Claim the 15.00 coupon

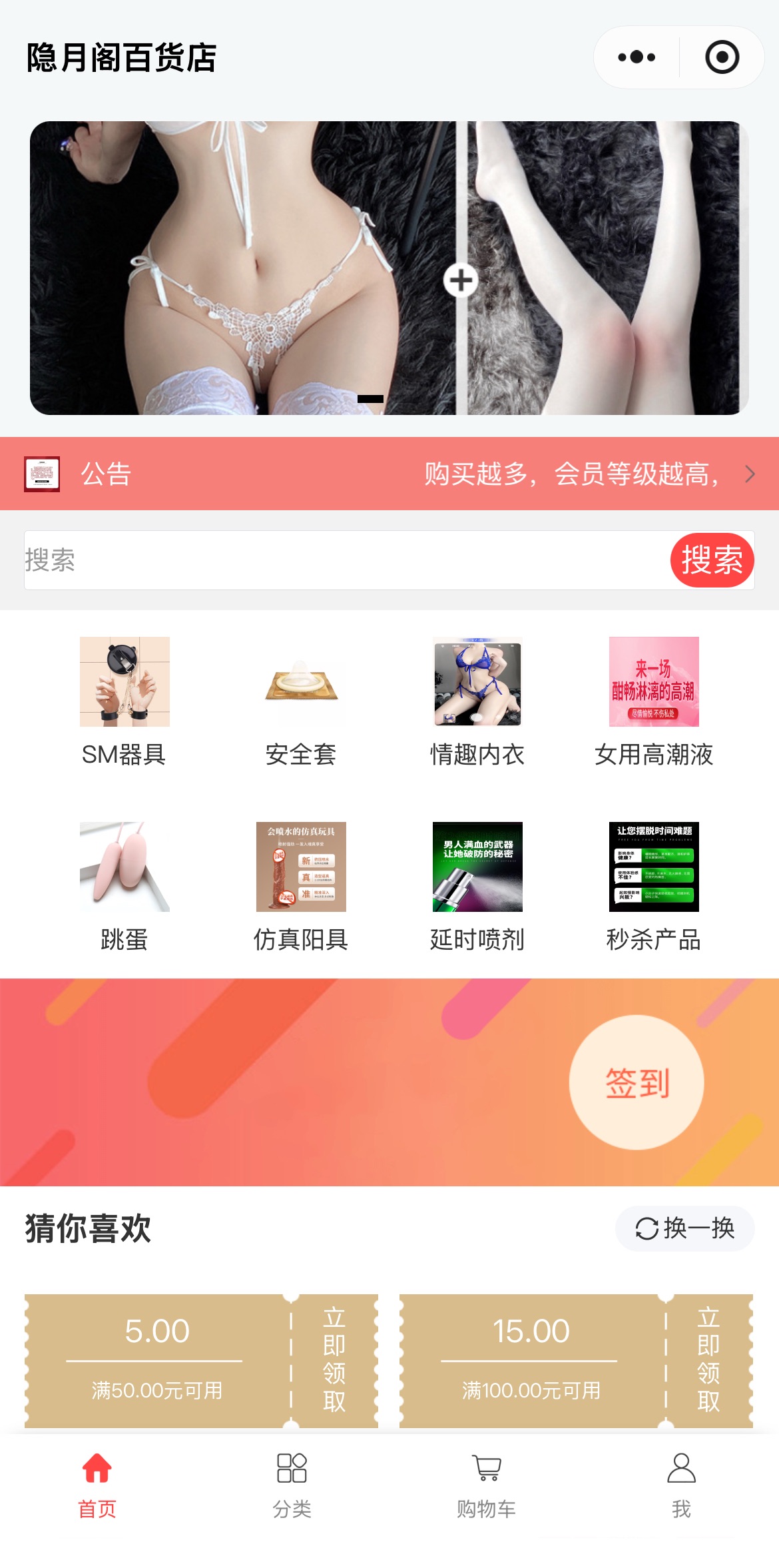(x=708, y=1360)
